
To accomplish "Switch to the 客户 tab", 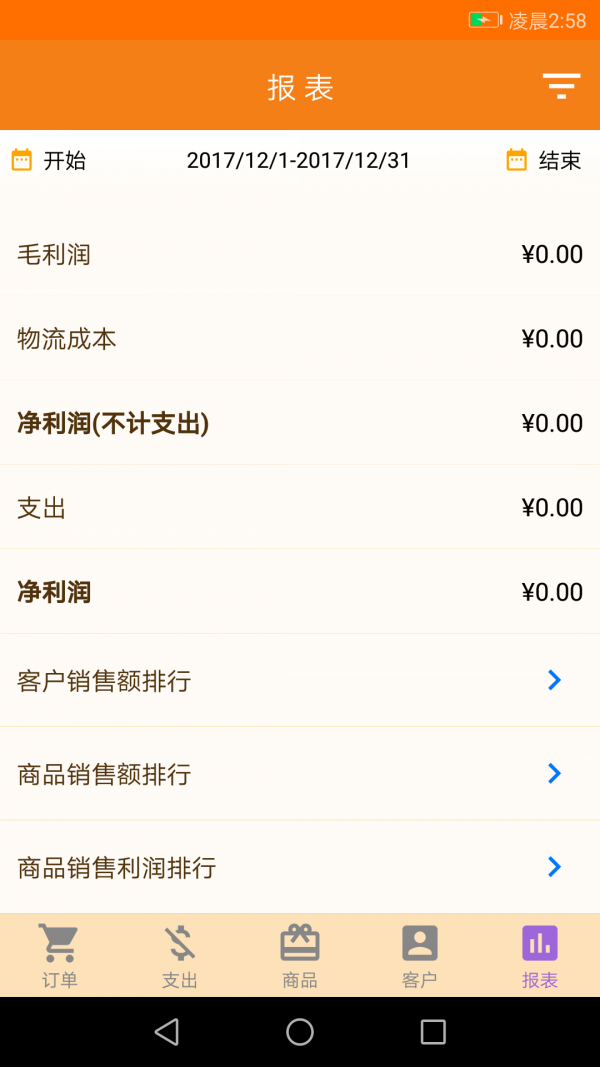I will (420, 956).
